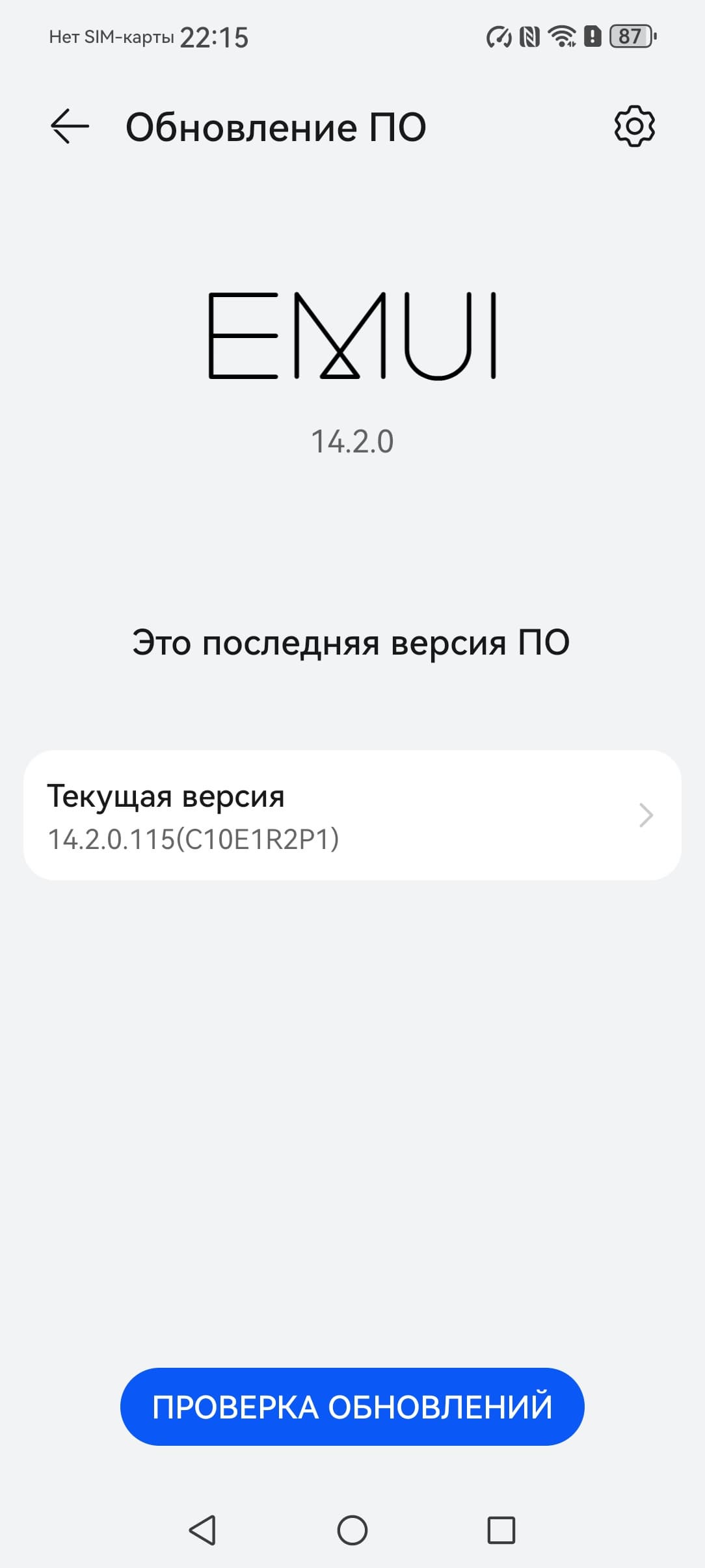
Task: Open Текущая версия details row
Action: 352,815
